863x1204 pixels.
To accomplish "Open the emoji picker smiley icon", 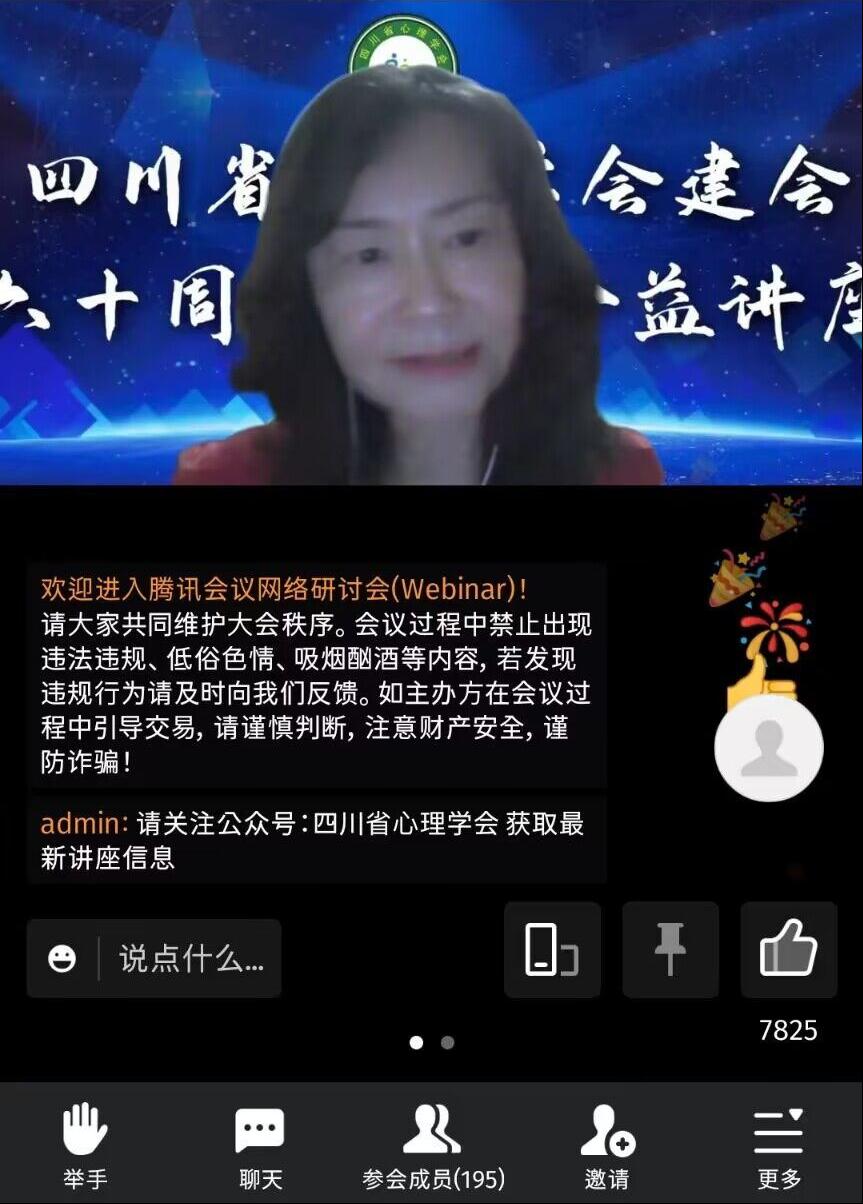I will tap(62, 959).
